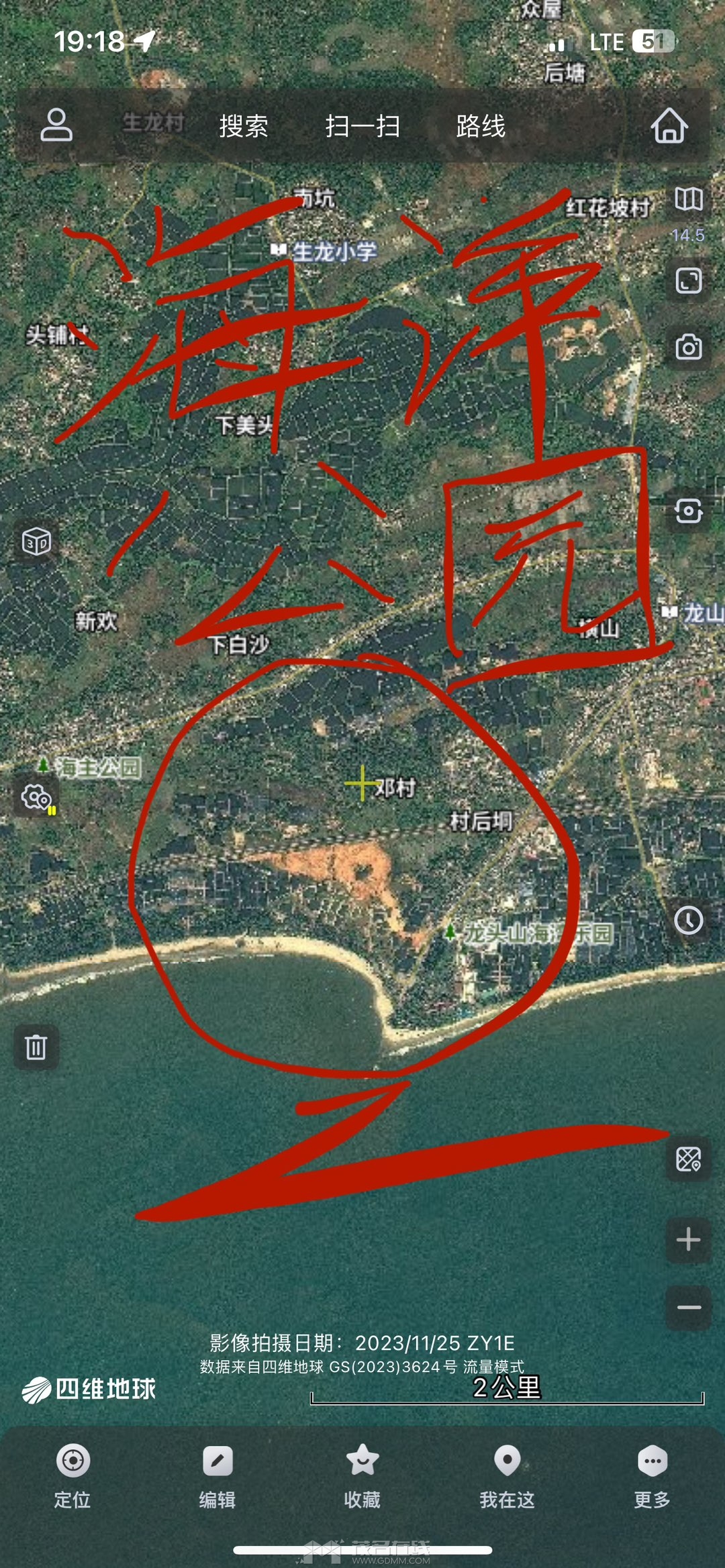Tap the map tile marker icon

coord(689,1159)
